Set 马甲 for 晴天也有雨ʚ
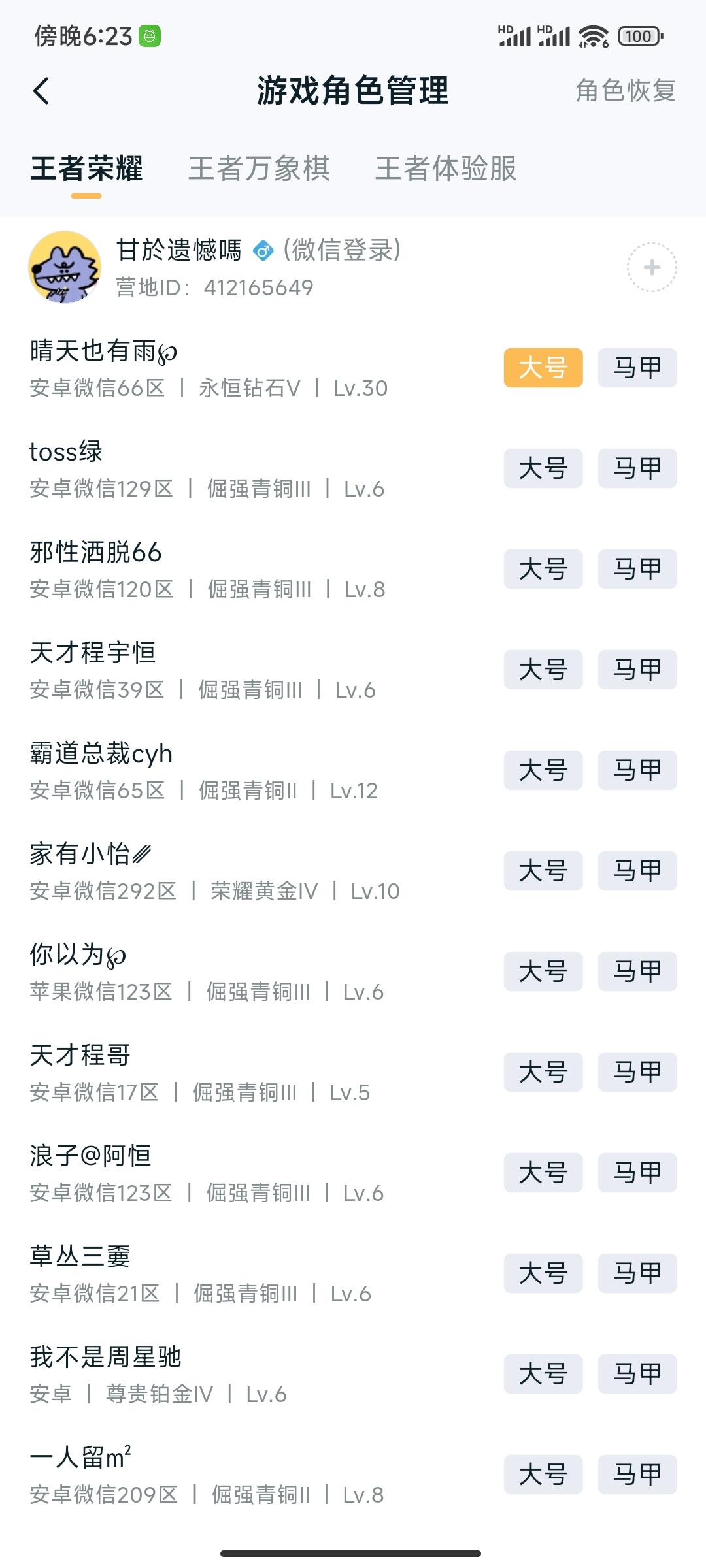This screenshot has height=1568, width=706. click(637, 367)
